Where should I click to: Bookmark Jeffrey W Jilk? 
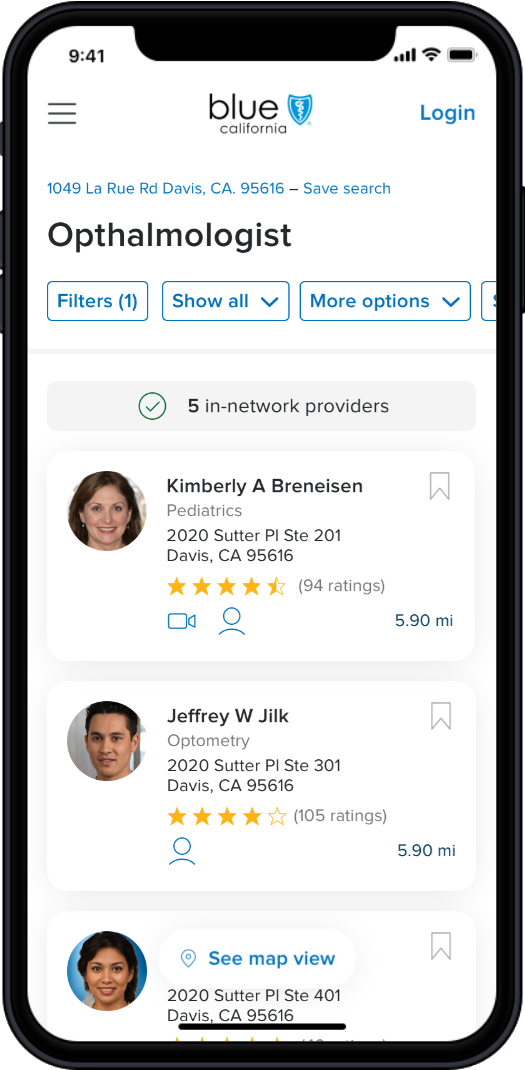coord(441,716)
